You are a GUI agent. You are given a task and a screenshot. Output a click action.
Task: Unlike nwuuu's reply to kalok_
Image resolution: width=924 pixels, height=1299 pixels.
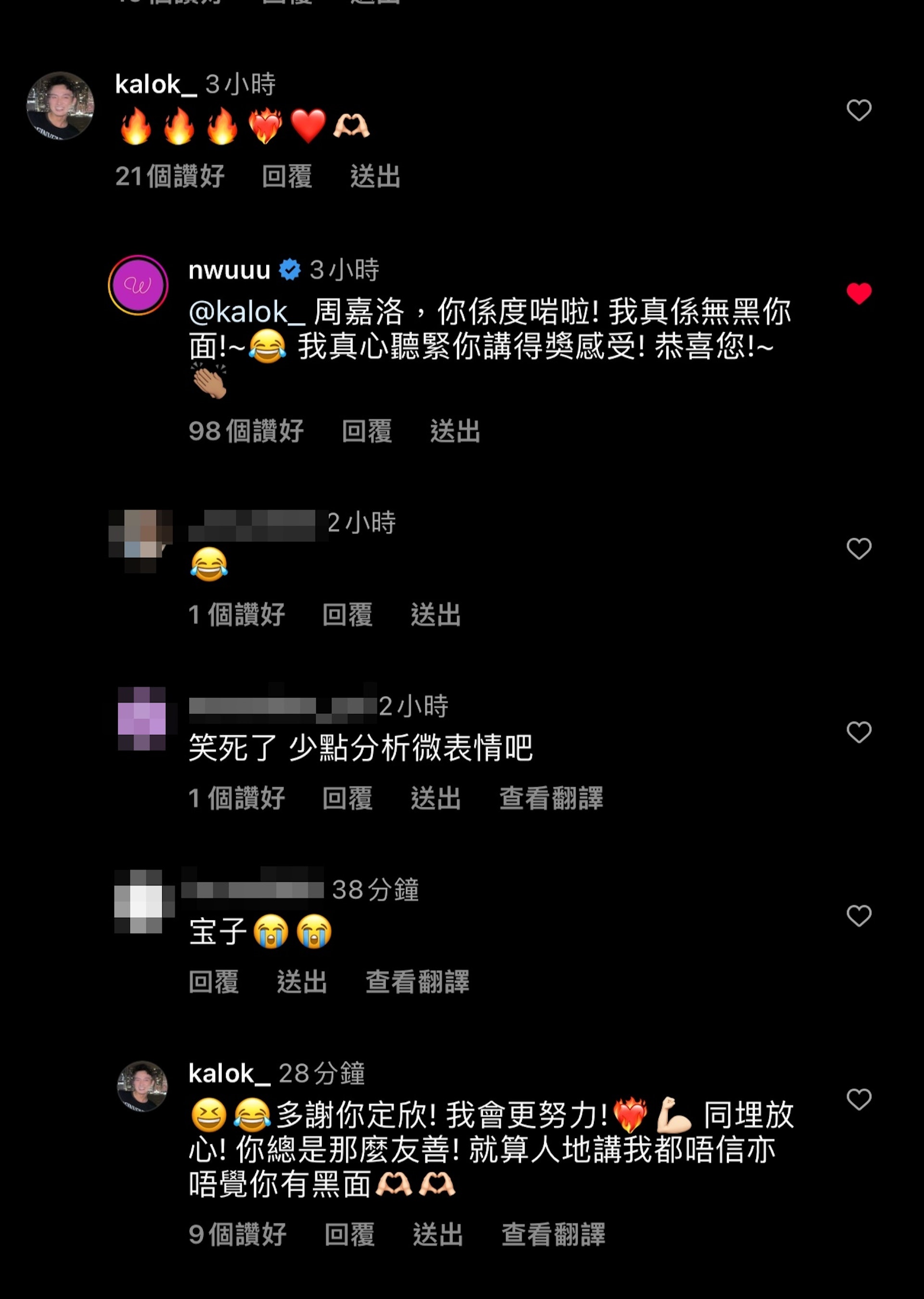tap(859, 294)
